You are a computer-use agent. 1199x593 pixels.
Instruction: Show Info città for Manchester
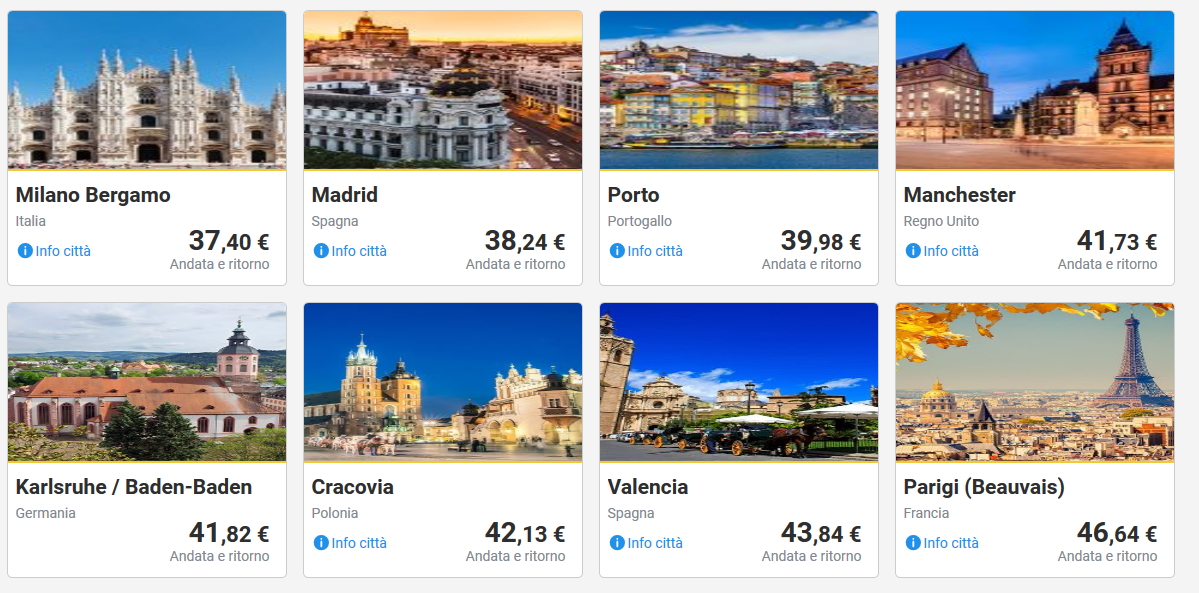[x=950, y=251]
